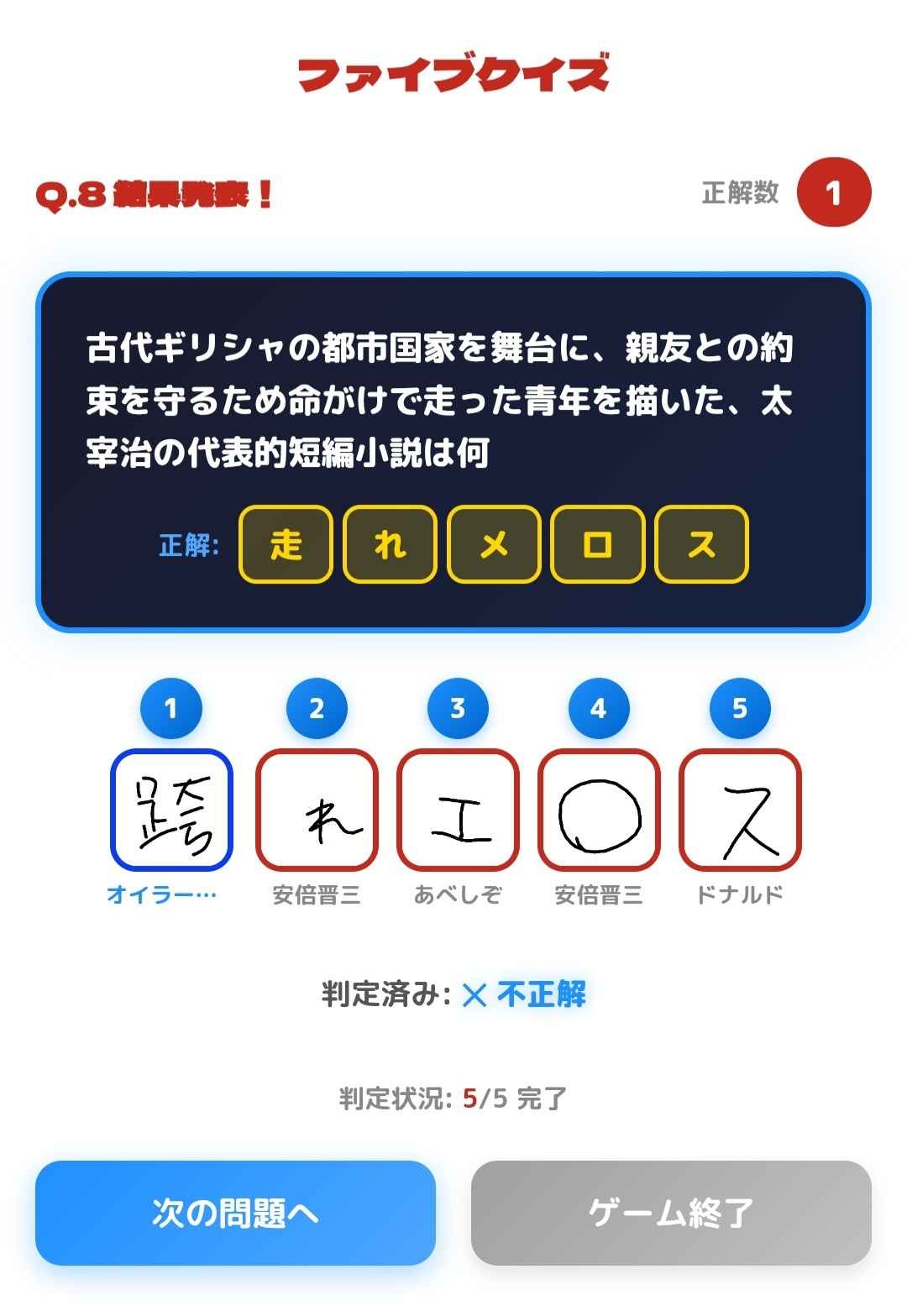The height and width of the screenshot is (1316, 907).
Task: Go to the next question (次の問題へ)
Action: pos(235,1213)
